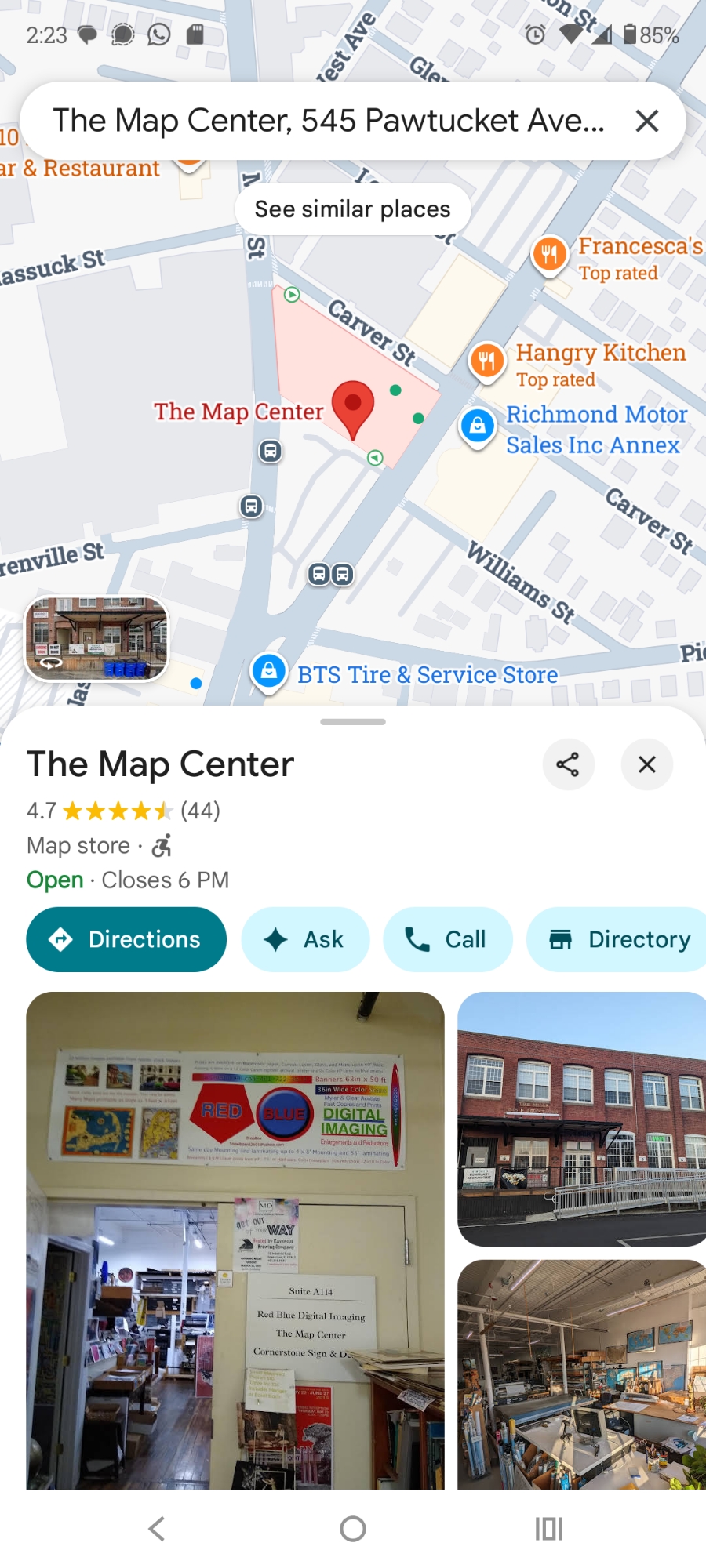Select Francesca's restaurant marker on map

550,255
